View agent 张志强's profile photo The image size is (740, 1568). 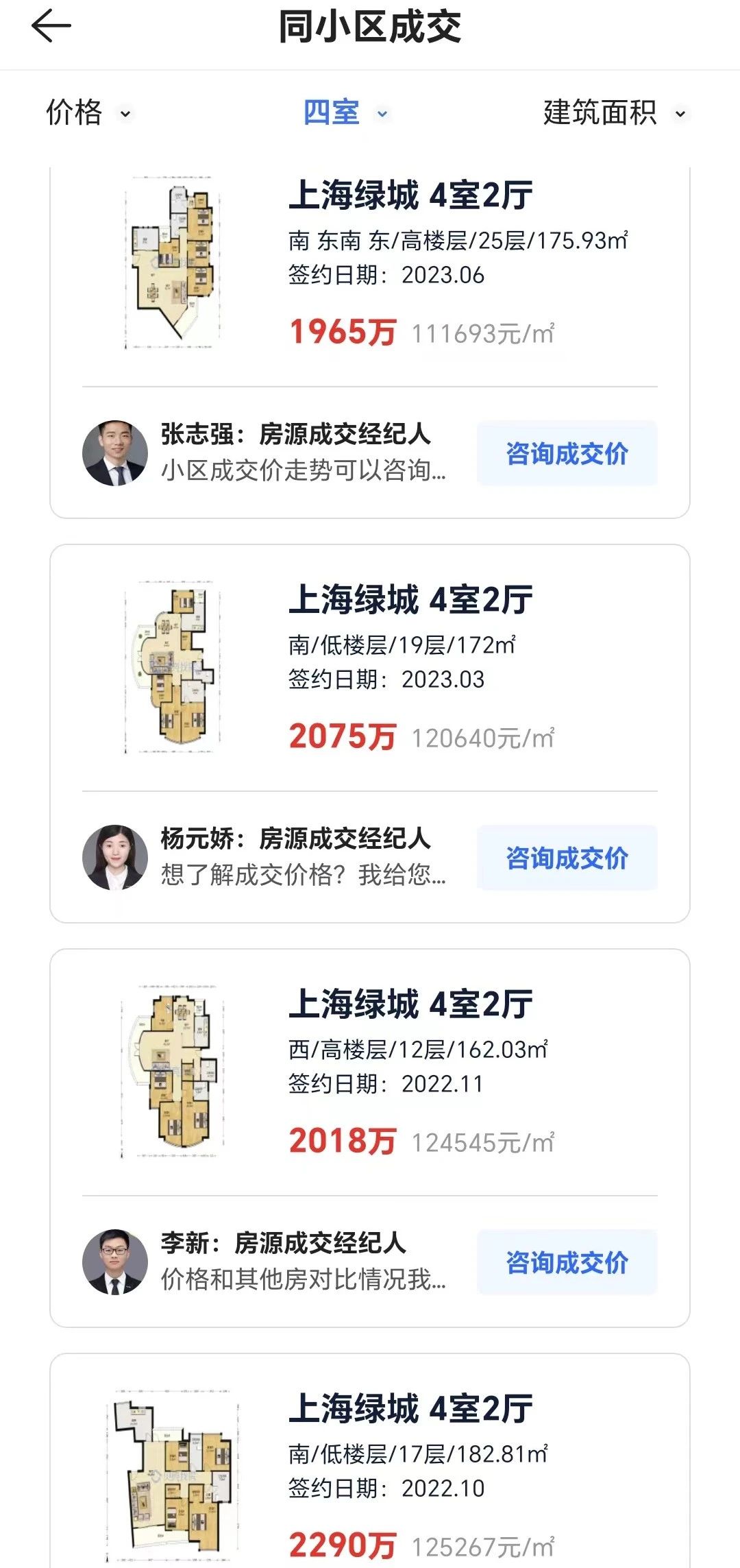pos(115,454)
